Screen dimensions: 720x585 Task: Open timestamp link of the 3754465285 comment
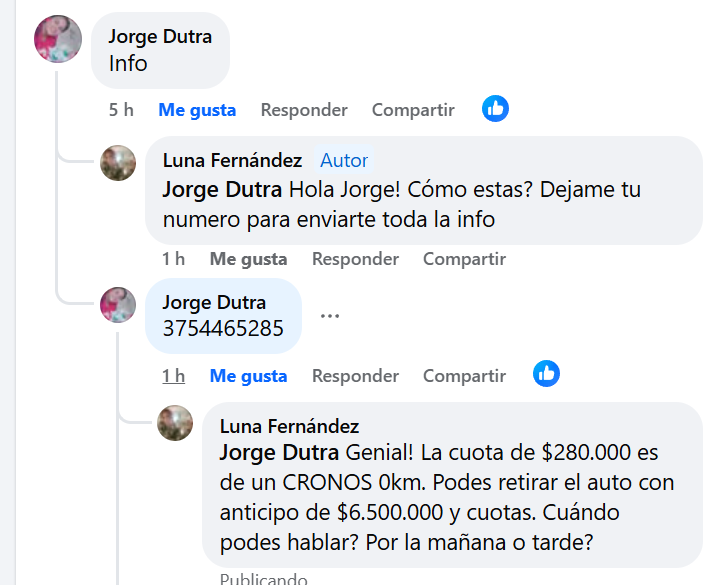tap(173, 376)
